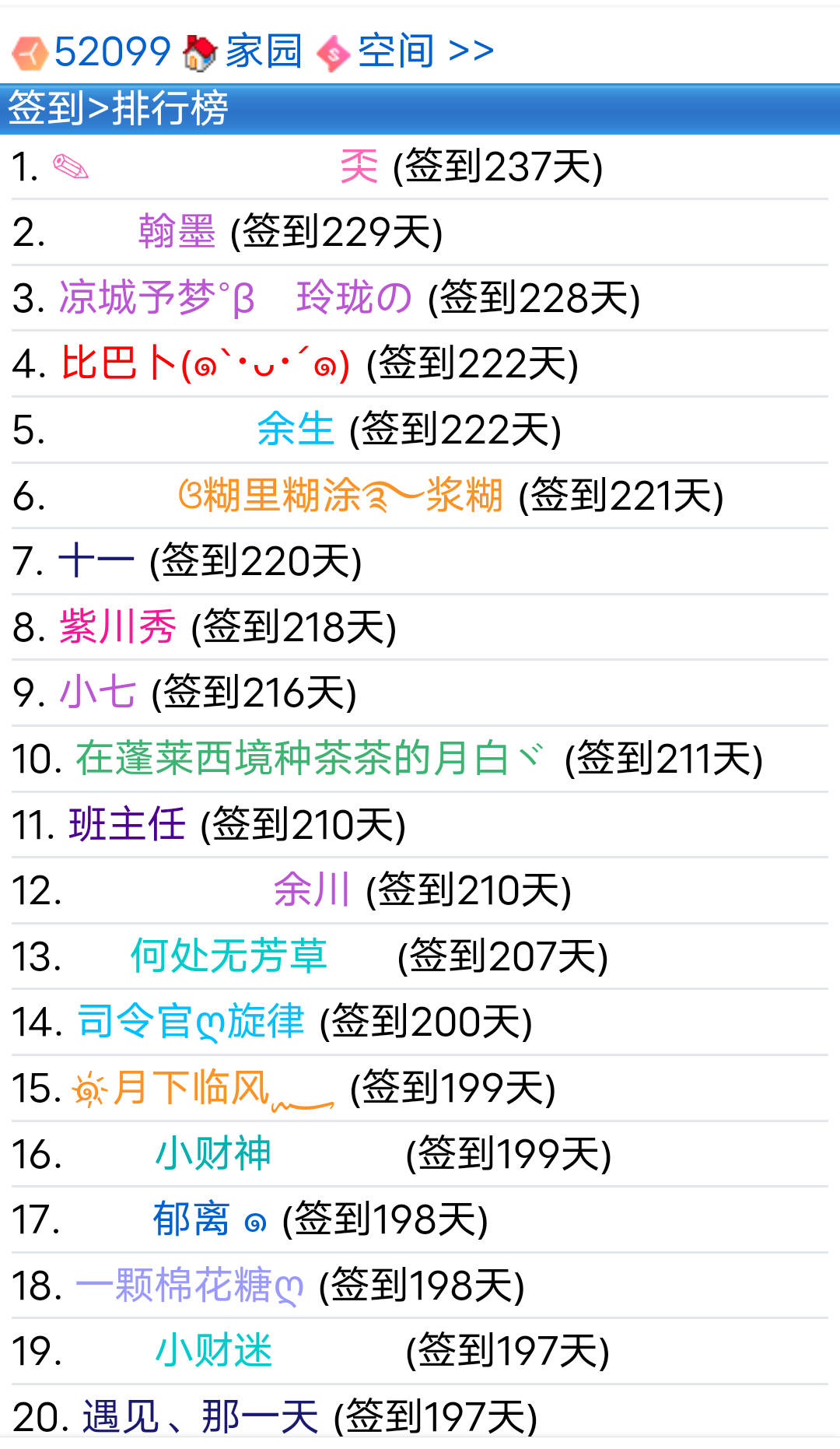
Task: View 在蓬莱西境种茶茶的月白 profile
Action: pyautogui.click(x=307, y=759)
